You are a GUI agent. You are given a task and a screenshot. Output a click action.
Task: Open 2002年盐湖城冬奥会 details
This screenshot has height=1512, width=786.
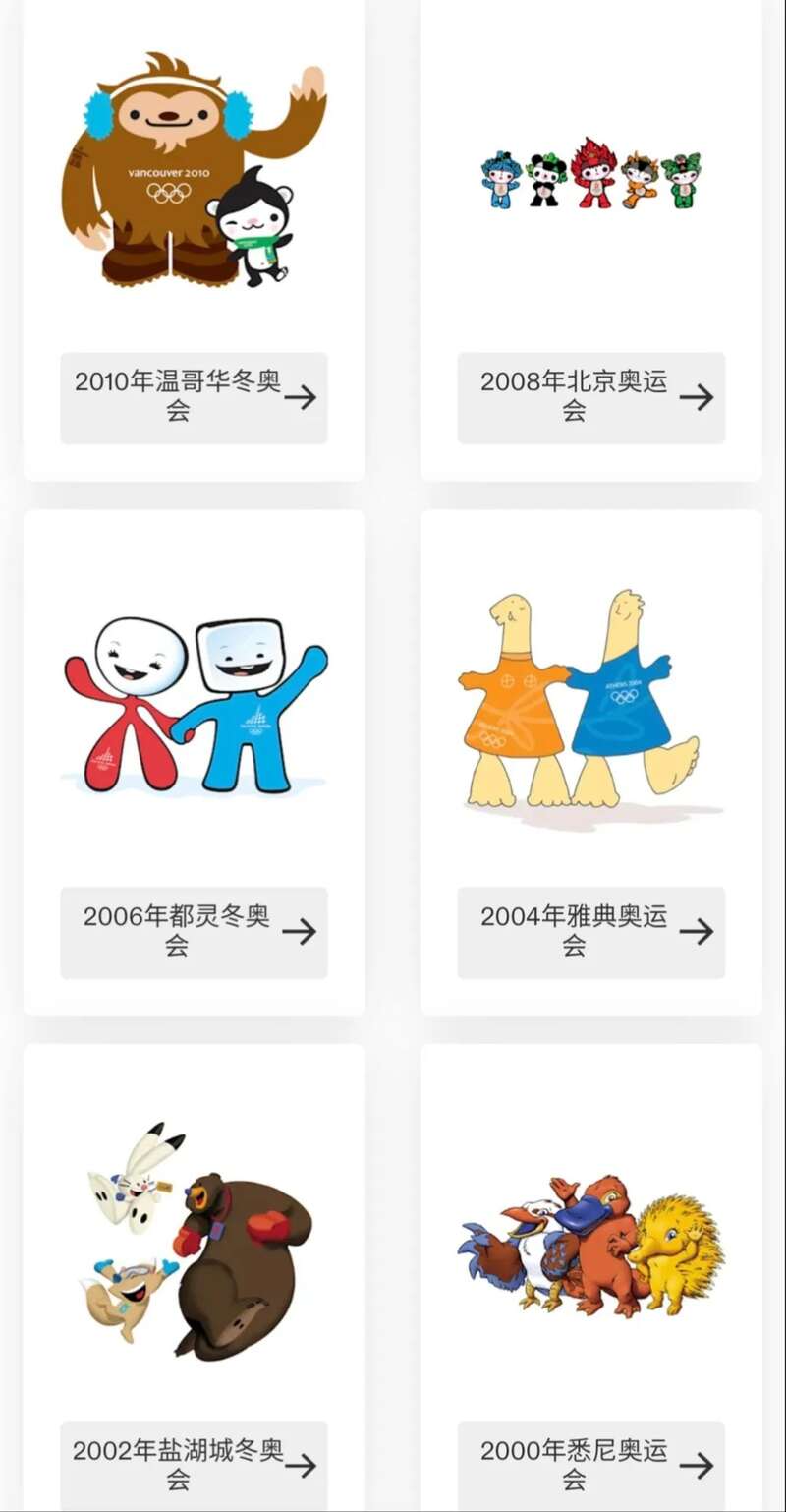click(194, 1466)
